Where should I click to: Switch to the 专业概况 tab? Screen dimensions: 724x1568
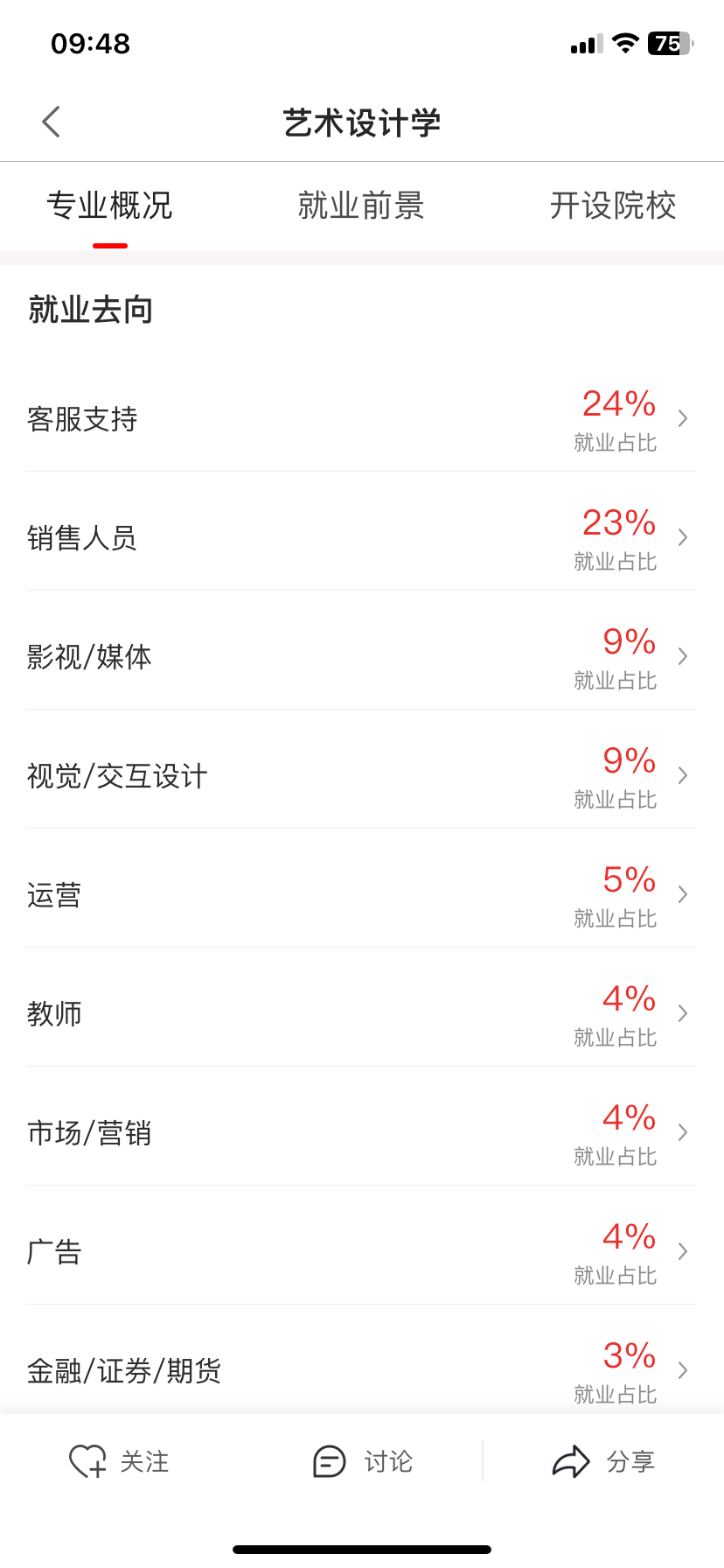click(x=109, y=206)
